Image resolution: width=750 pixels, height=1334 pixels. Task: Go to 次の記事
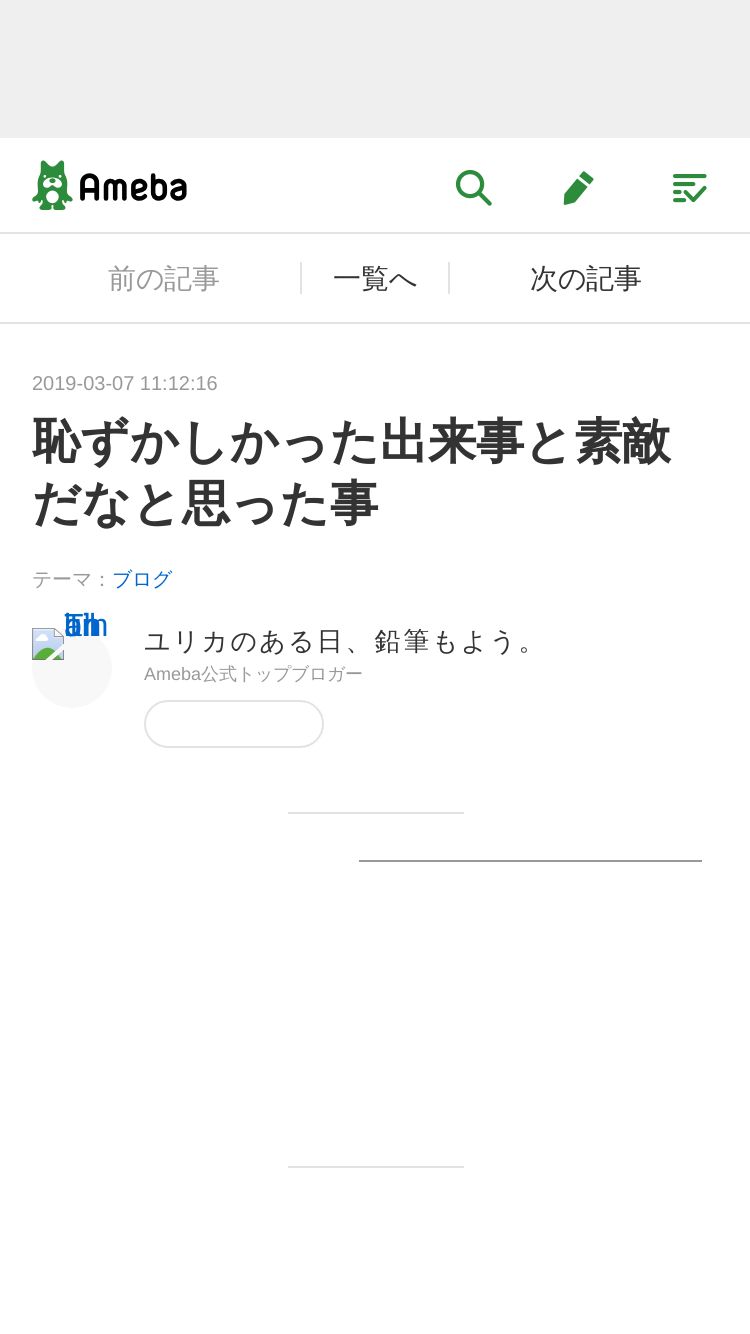tap(585, 278)
